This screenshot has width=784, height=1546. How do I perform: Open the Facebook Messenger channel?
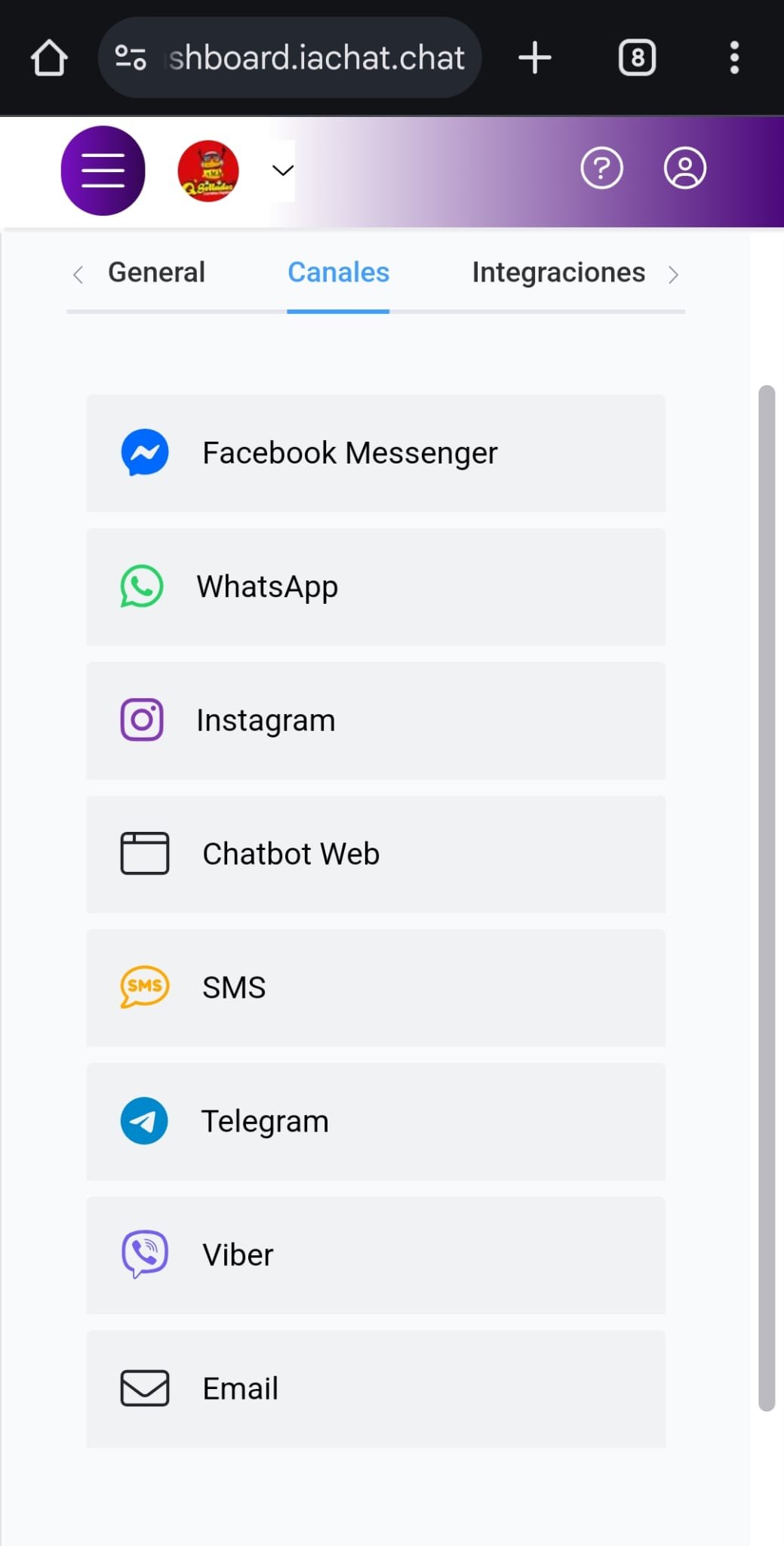375,453
